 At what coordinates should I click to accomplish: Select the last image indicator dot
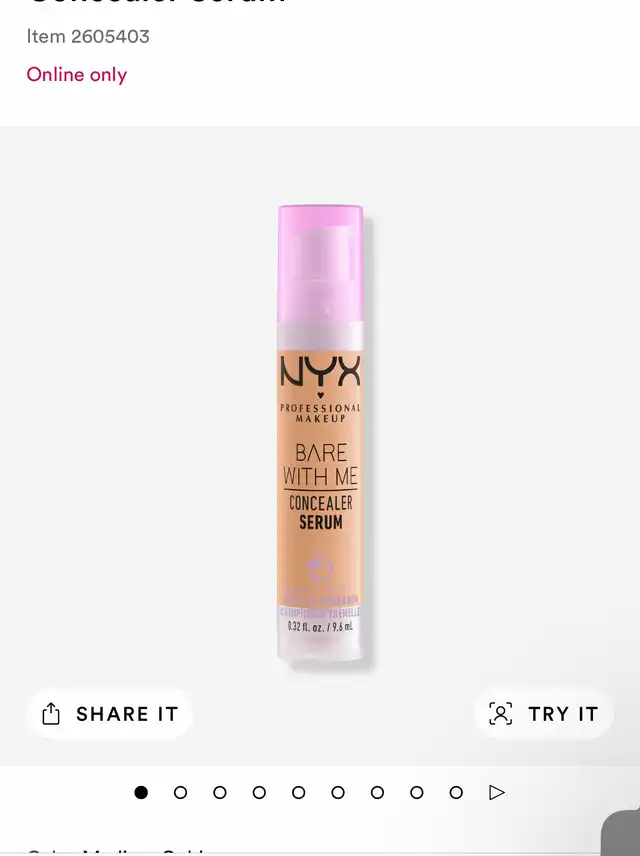456,792
